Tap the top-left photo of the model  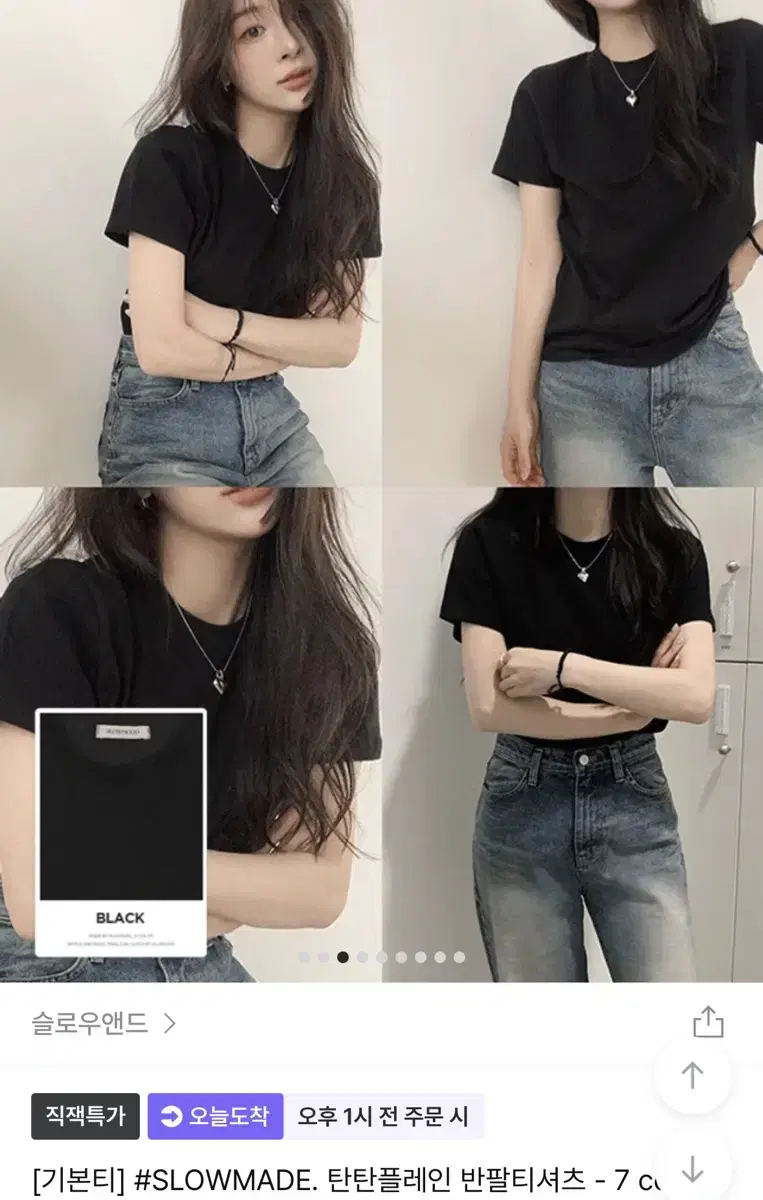[x=190, y=240]
